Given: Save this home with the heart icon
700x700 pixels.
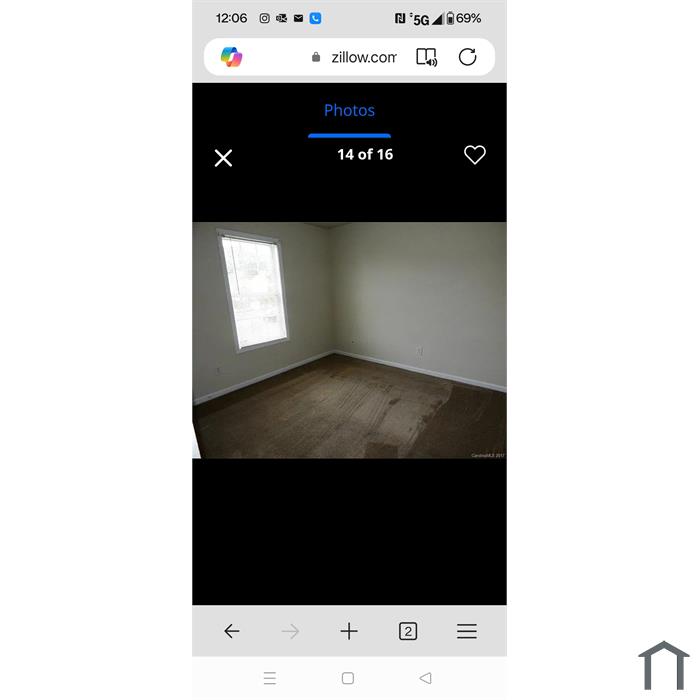Looking at the screenshot, I should 475,155.
